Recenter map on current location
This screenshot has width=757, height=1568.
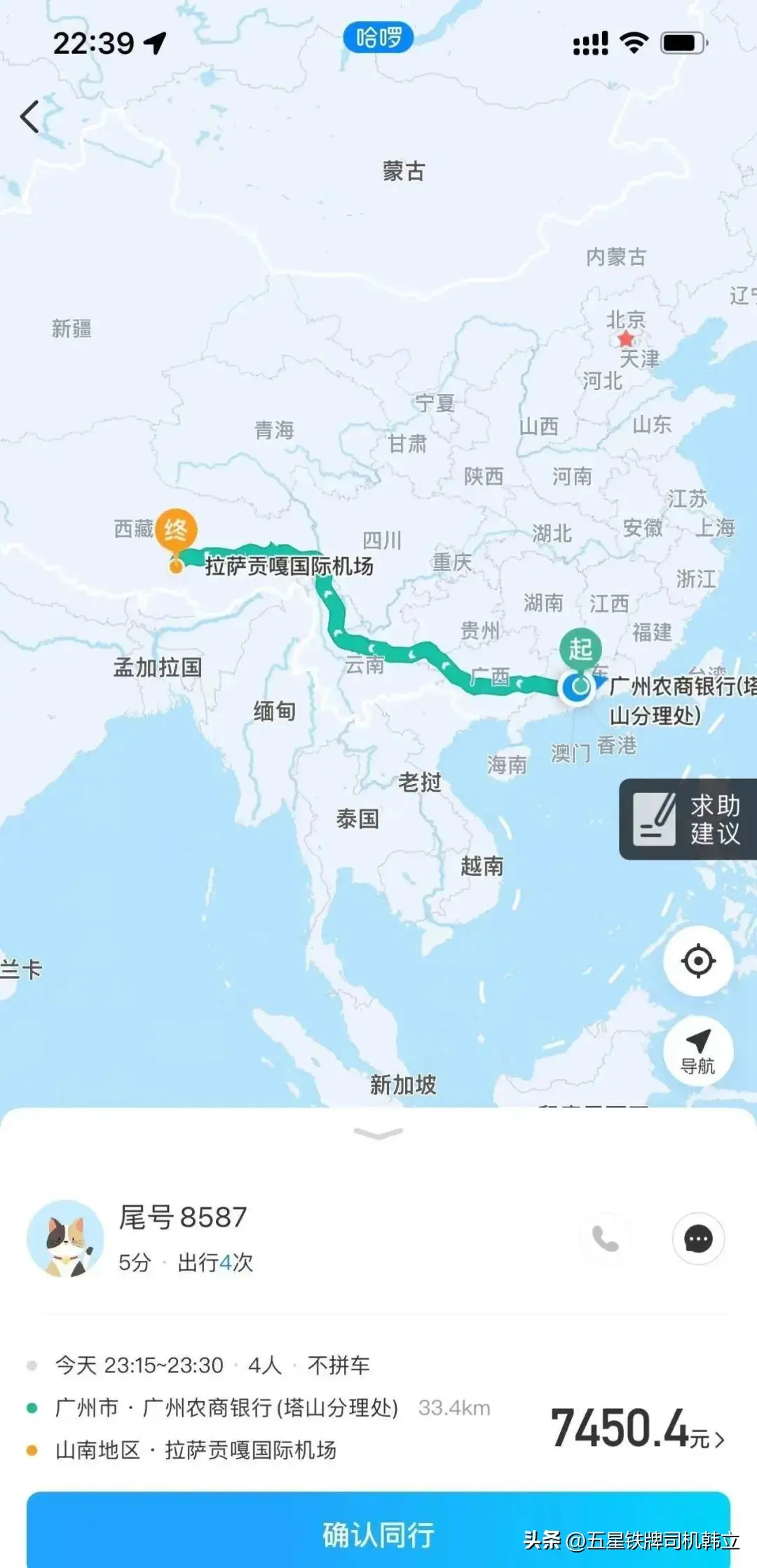click(x=698, y=961)
